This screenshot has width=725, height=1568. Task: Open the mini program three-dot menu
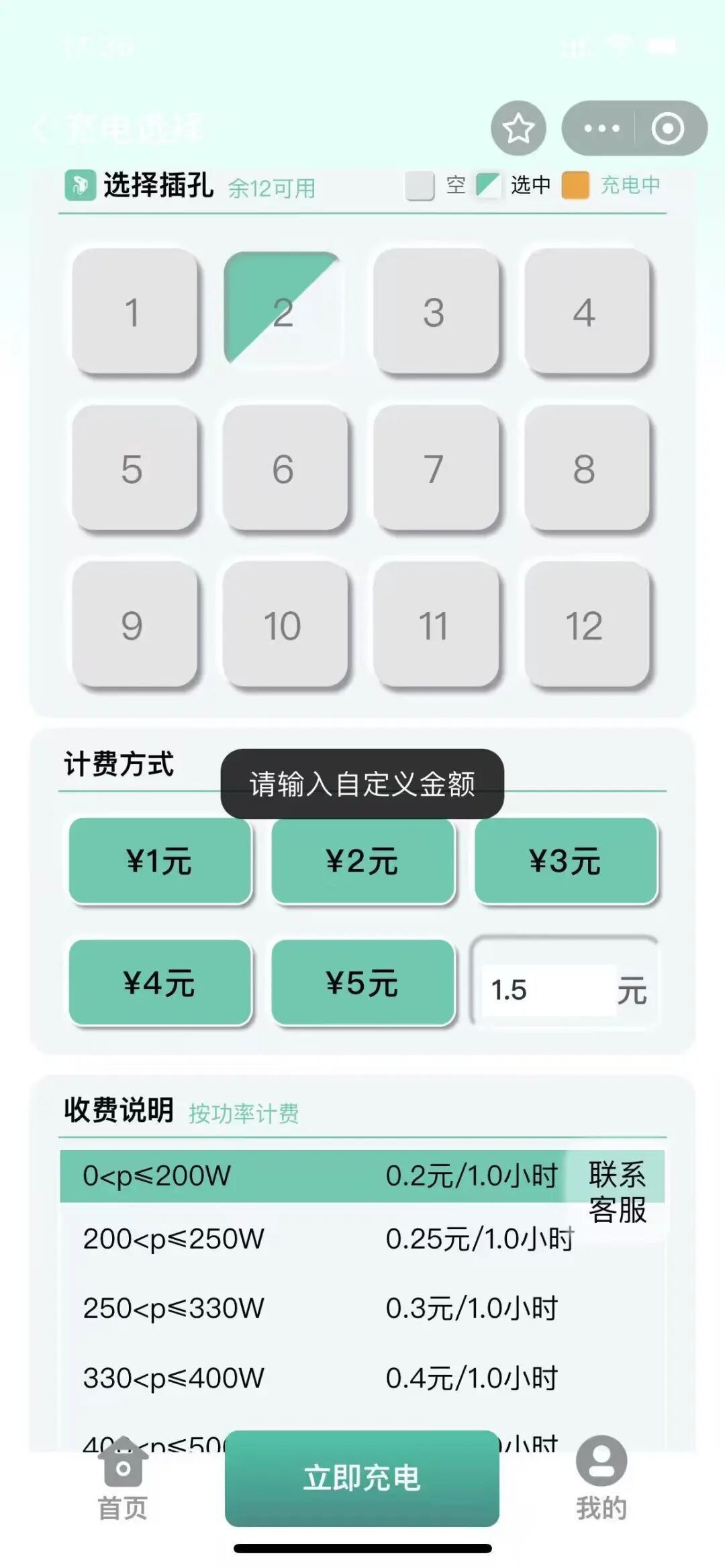(601, 128)
